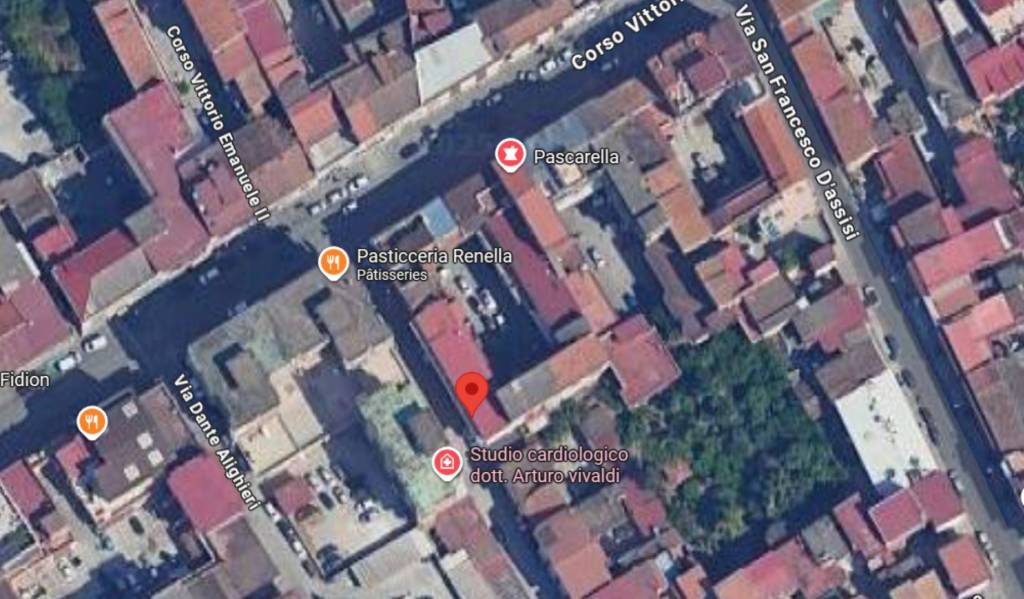Open the Pascarella shop marker

point(510,154)
